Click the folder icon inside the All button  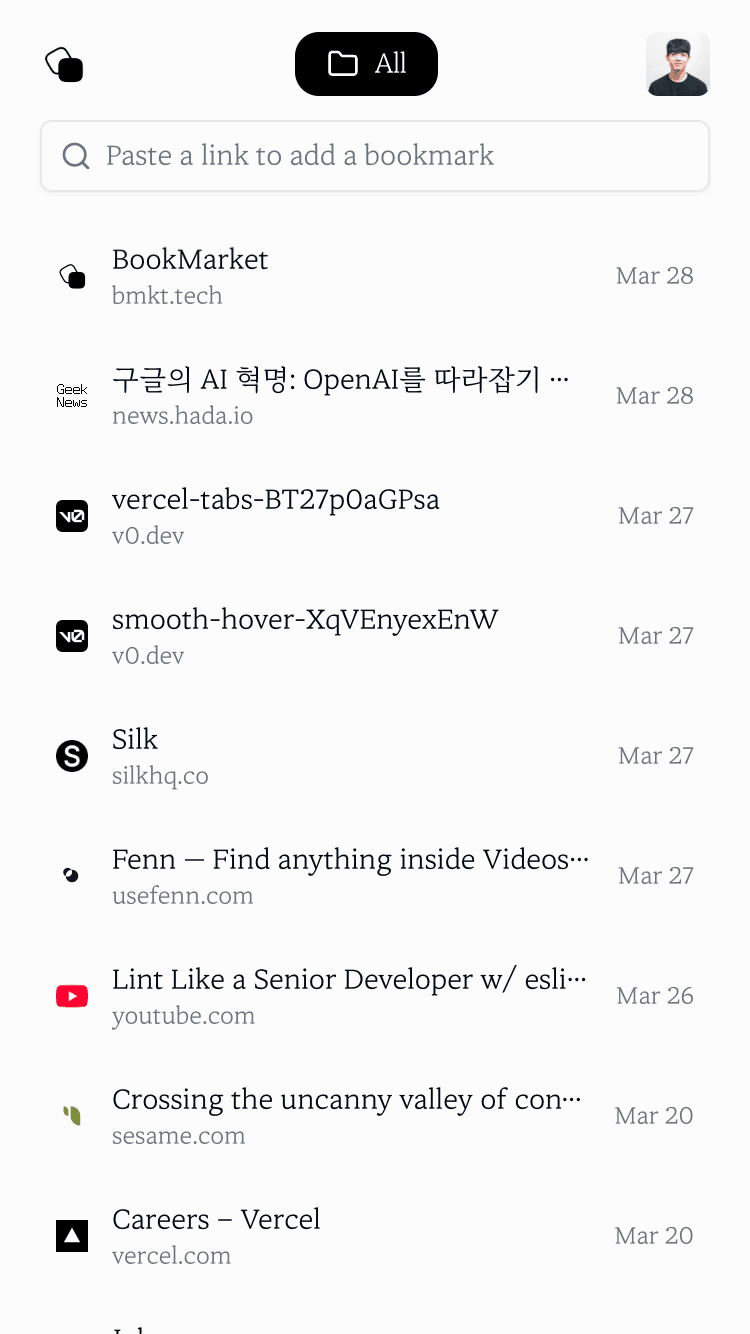click(x=341, y=63)
